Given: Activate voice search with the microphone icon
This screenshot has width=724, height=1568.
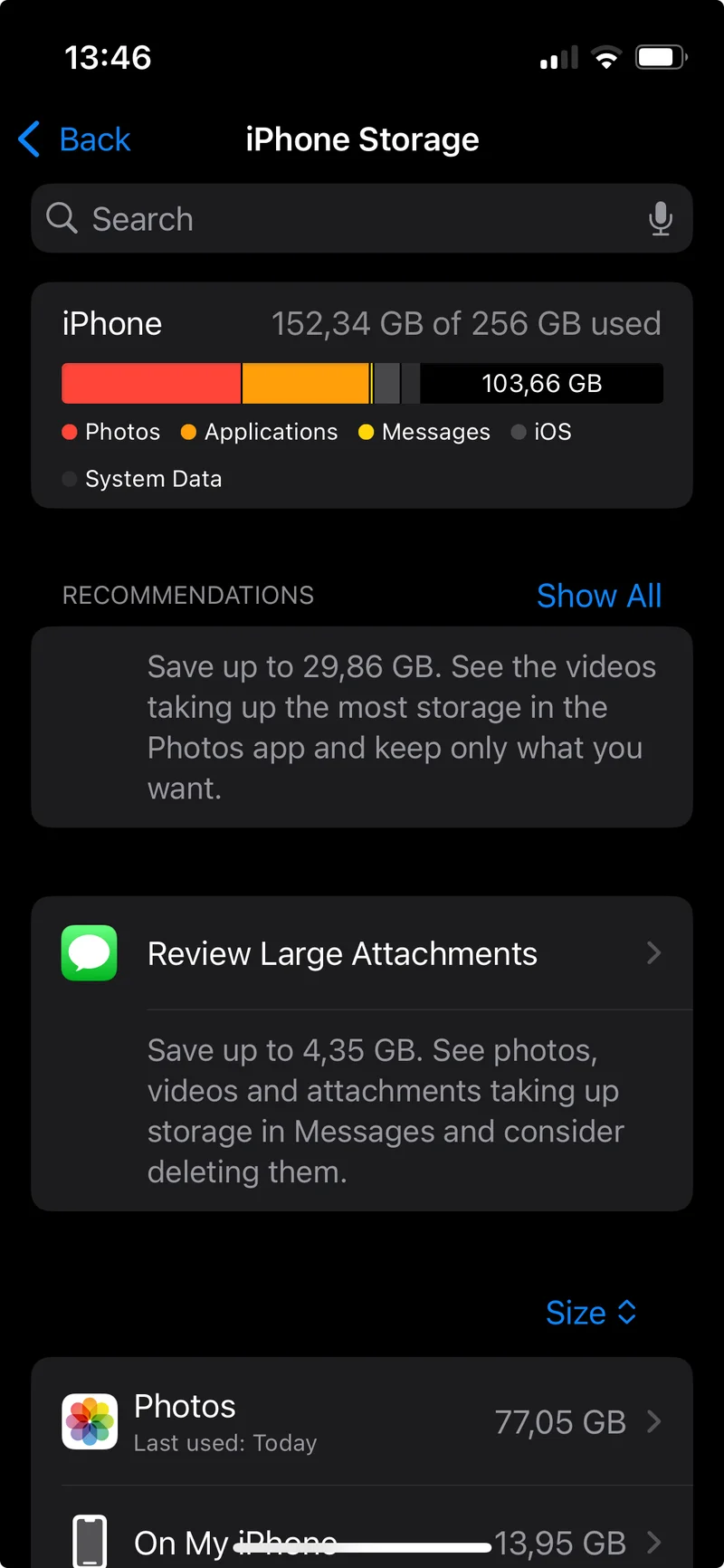Looking at the screenshot, I should point(660,218).
